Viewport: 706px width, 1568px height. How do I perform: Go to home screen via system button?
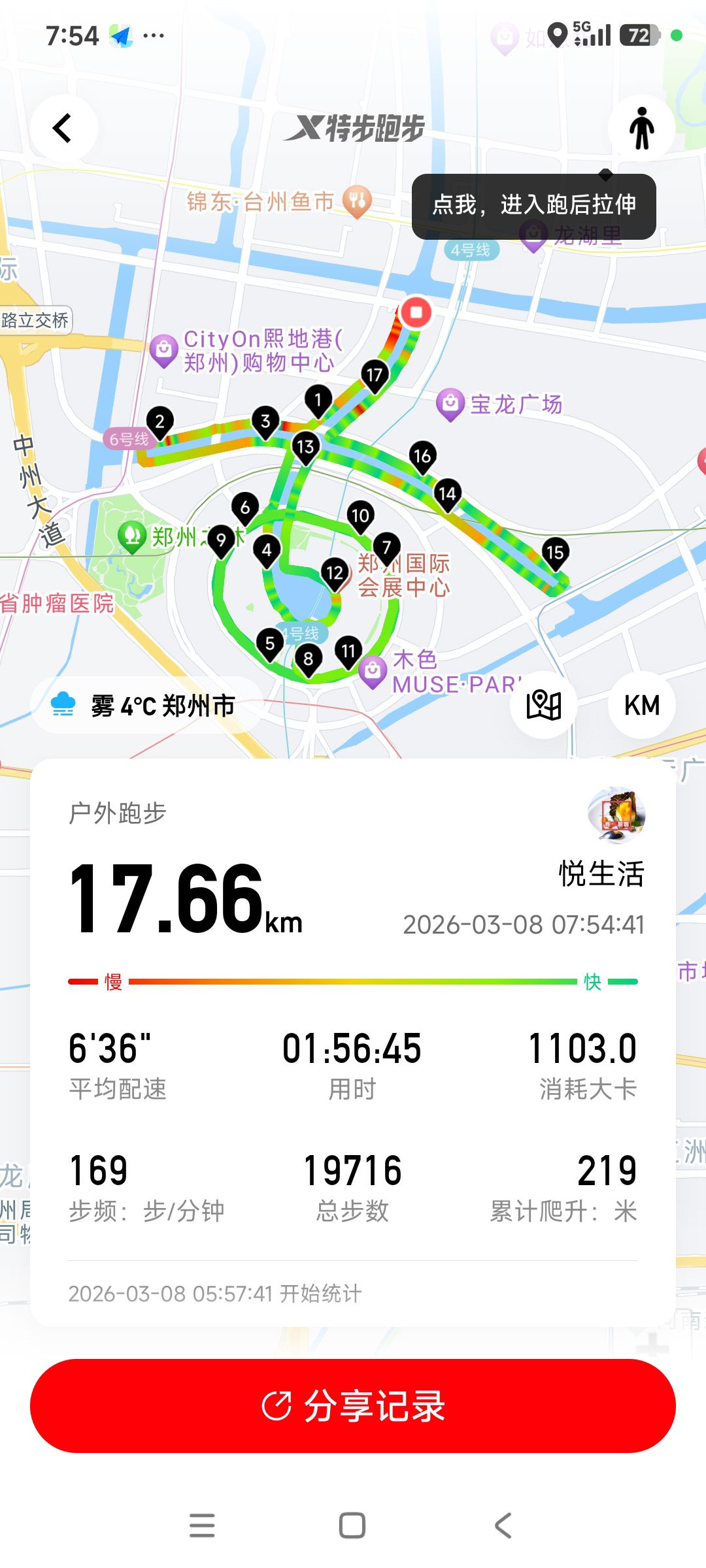click(352, 1526)
